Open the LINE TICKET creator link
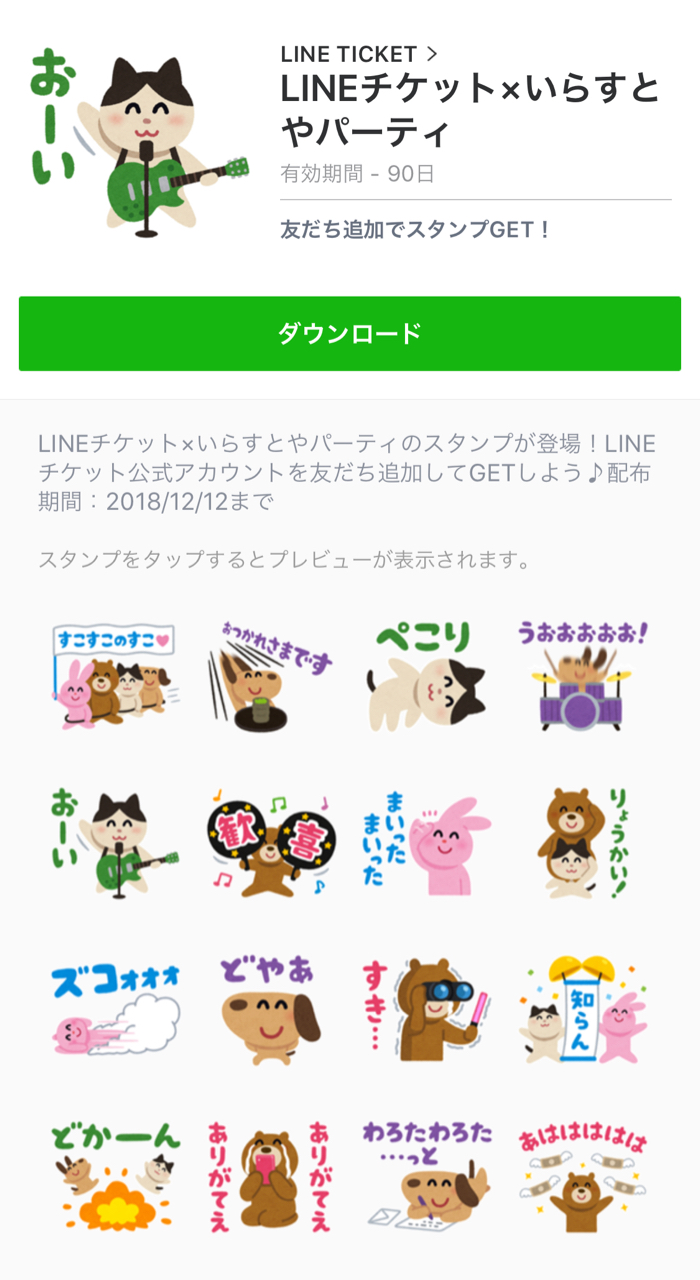The image size is (700, 1280). click(358, 54)
